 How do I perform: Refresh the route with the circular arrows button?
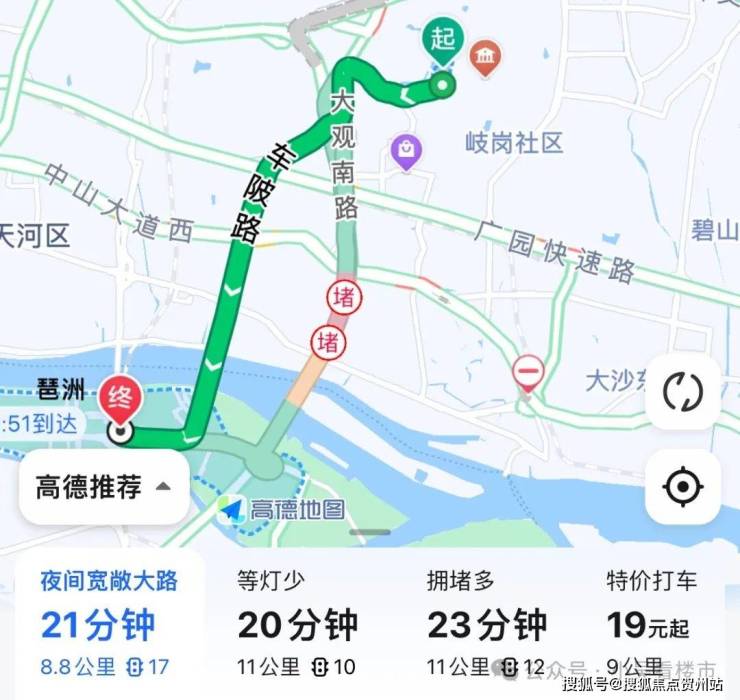(682, 392)
